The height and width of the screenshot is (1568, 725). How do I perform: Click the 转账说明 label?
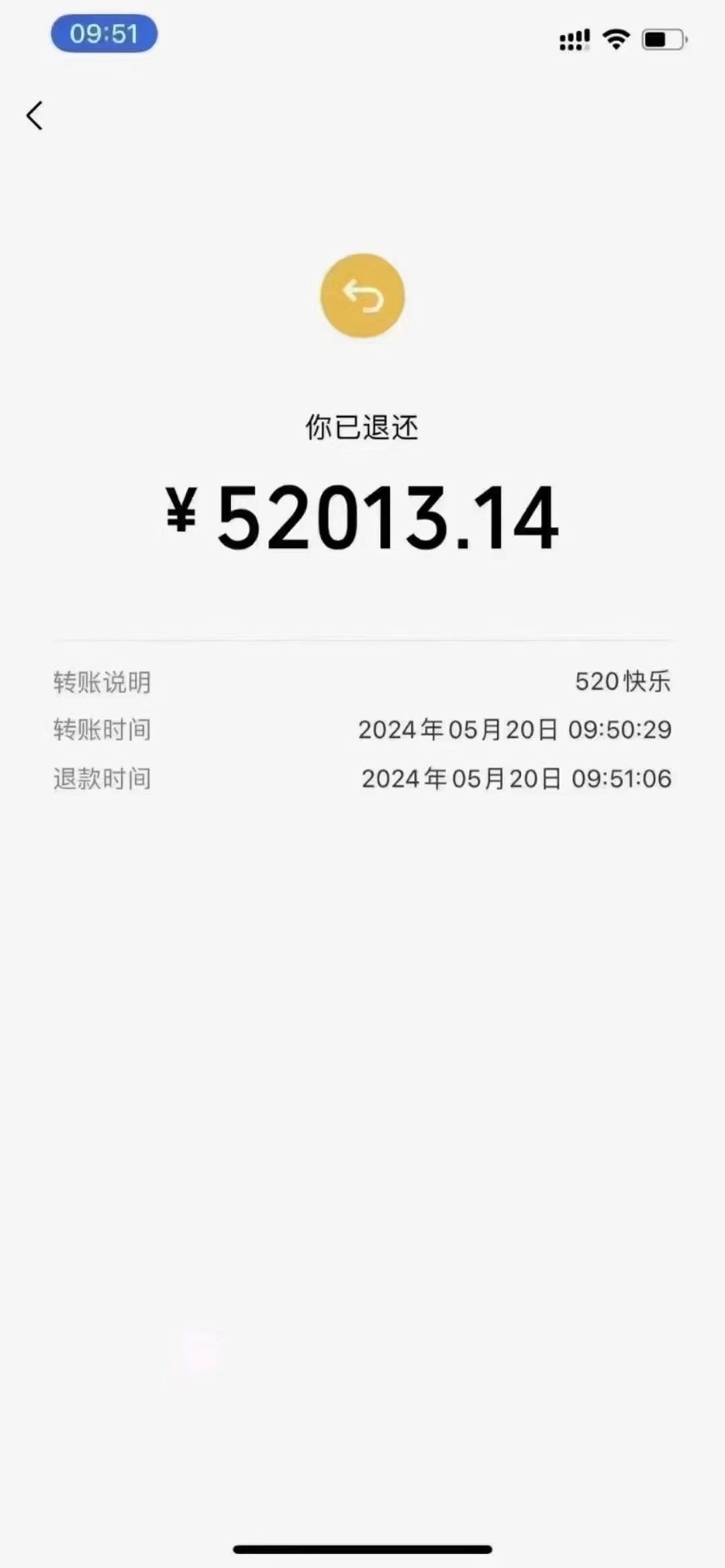101,681
